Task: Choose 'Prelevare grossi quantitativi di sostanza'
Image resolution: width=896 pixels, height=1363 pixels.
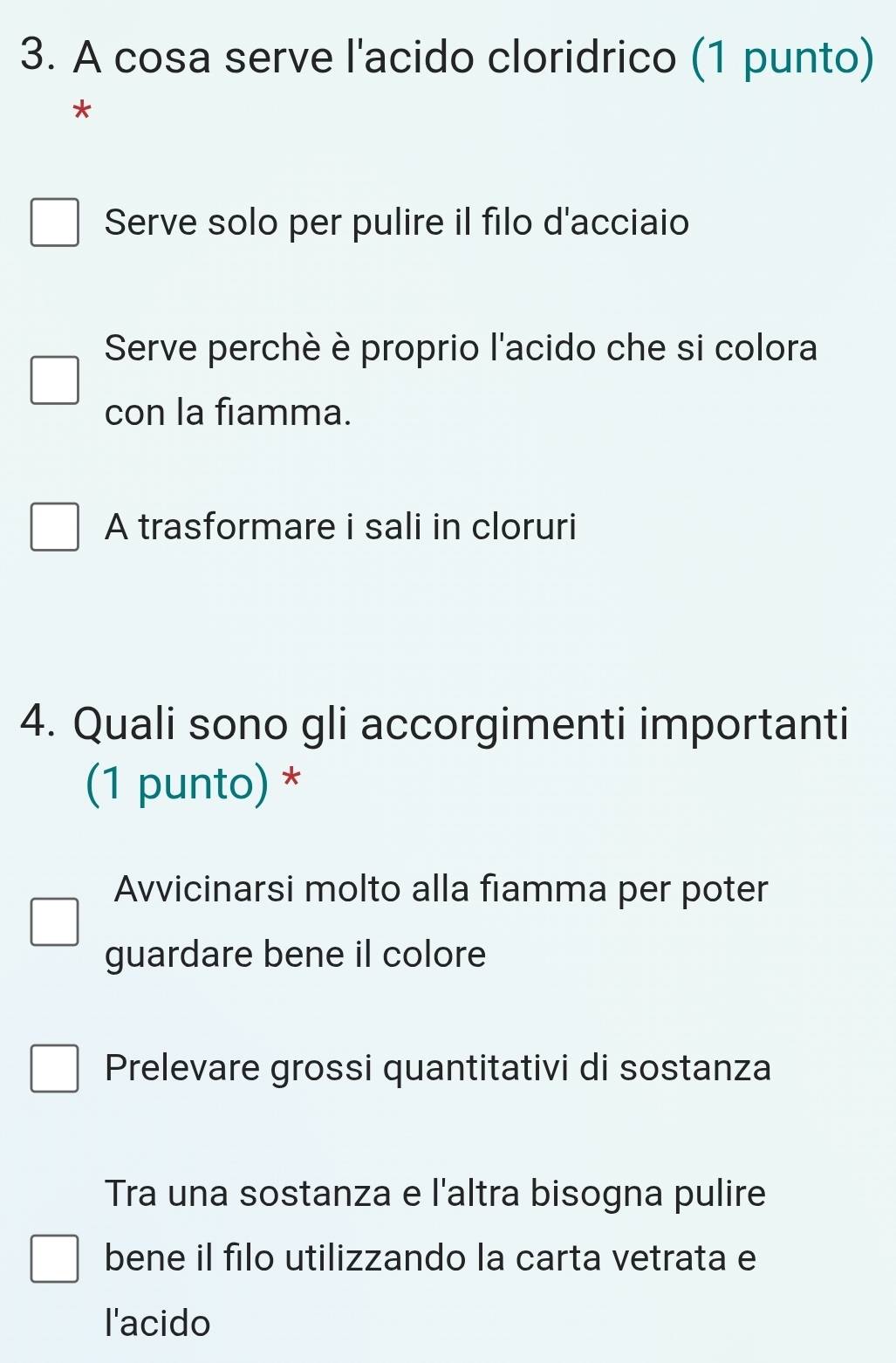Action: 55,1069
